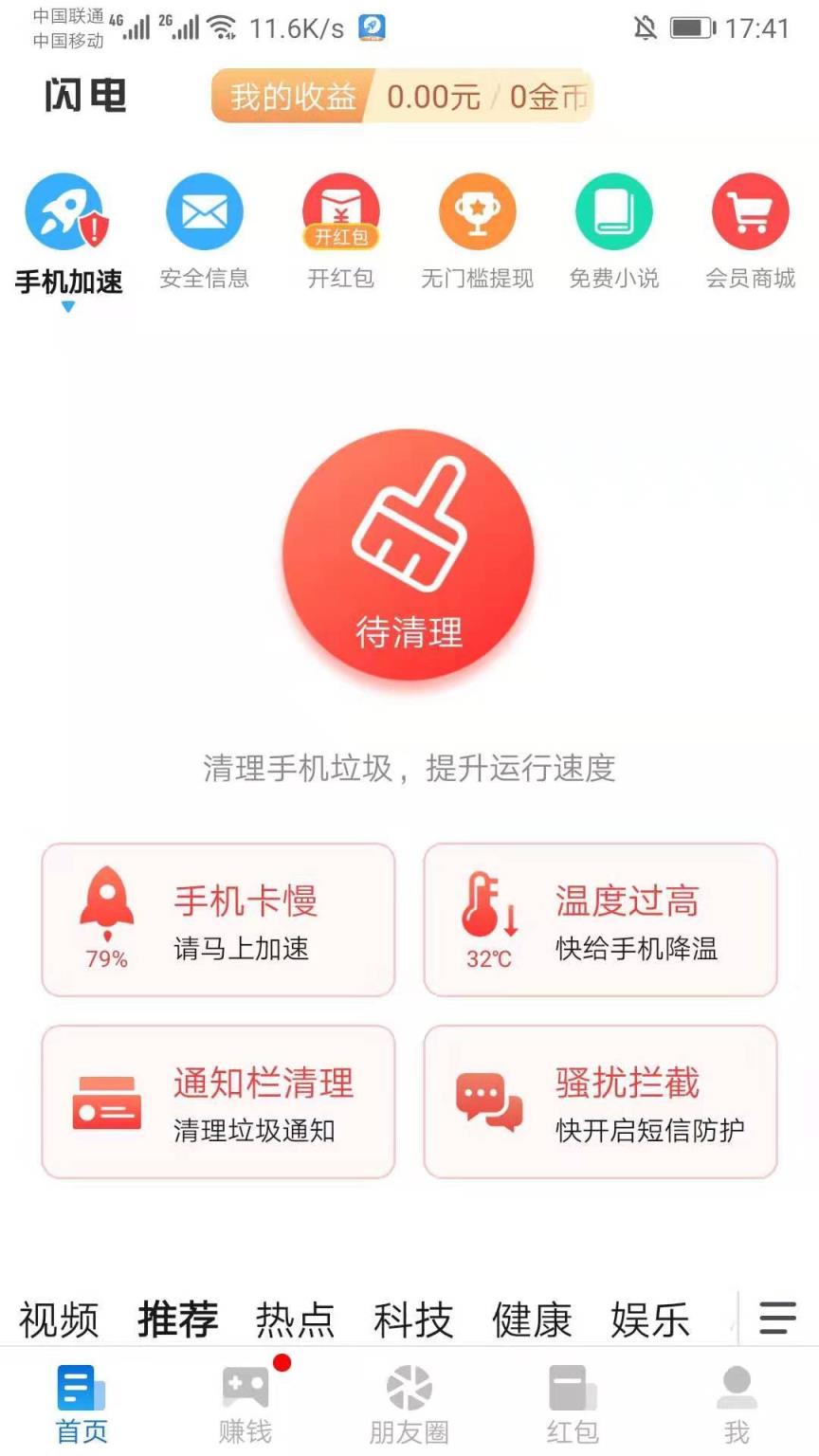Tap the notification card icon on 通知栏清理
Viewport: 819px width, 1456px height.
pyautogui.click(x=107, y=1102)
